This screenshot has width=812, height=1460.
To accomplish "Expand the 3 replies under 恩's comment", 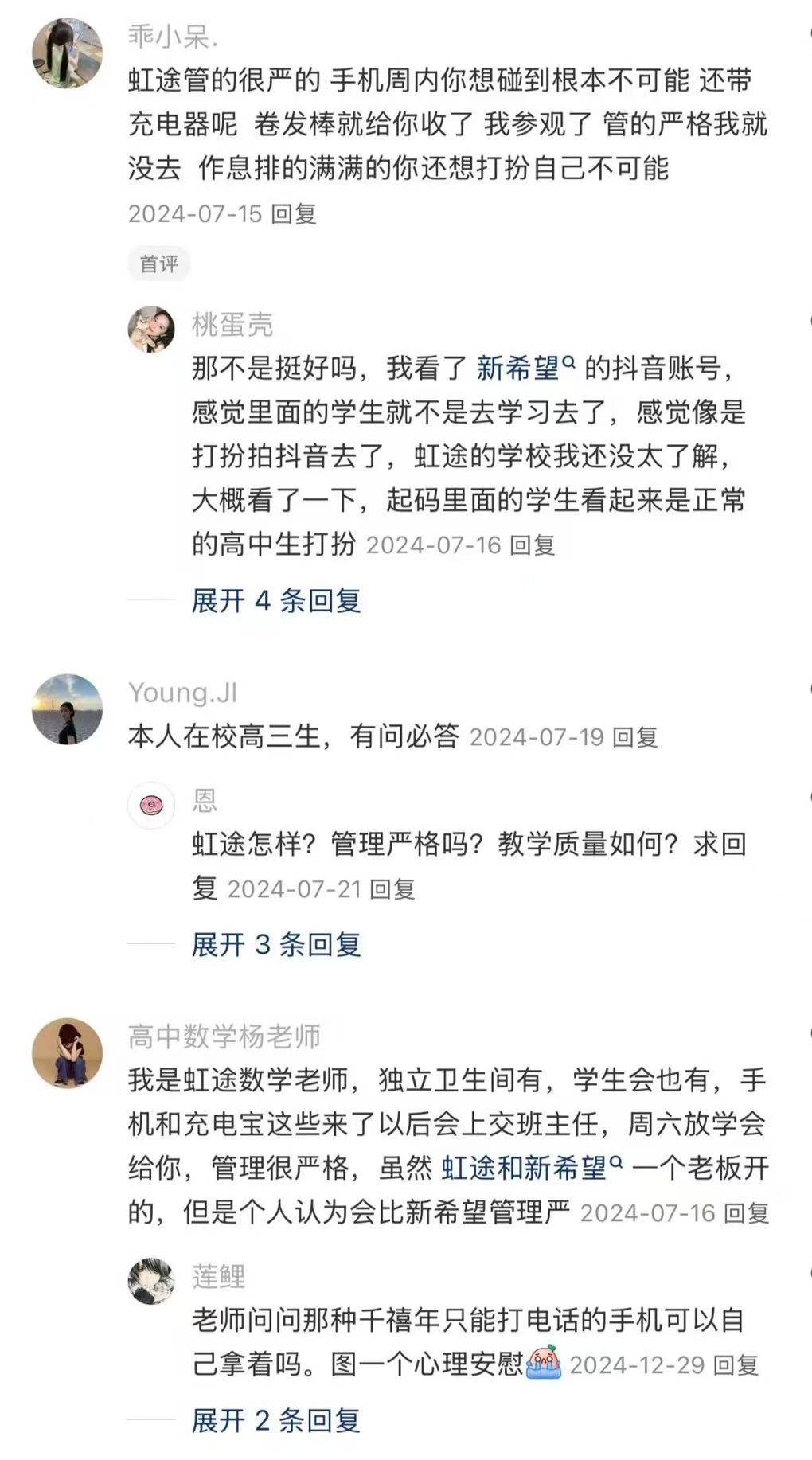I will pyautogui.click(x=276, y=944).
